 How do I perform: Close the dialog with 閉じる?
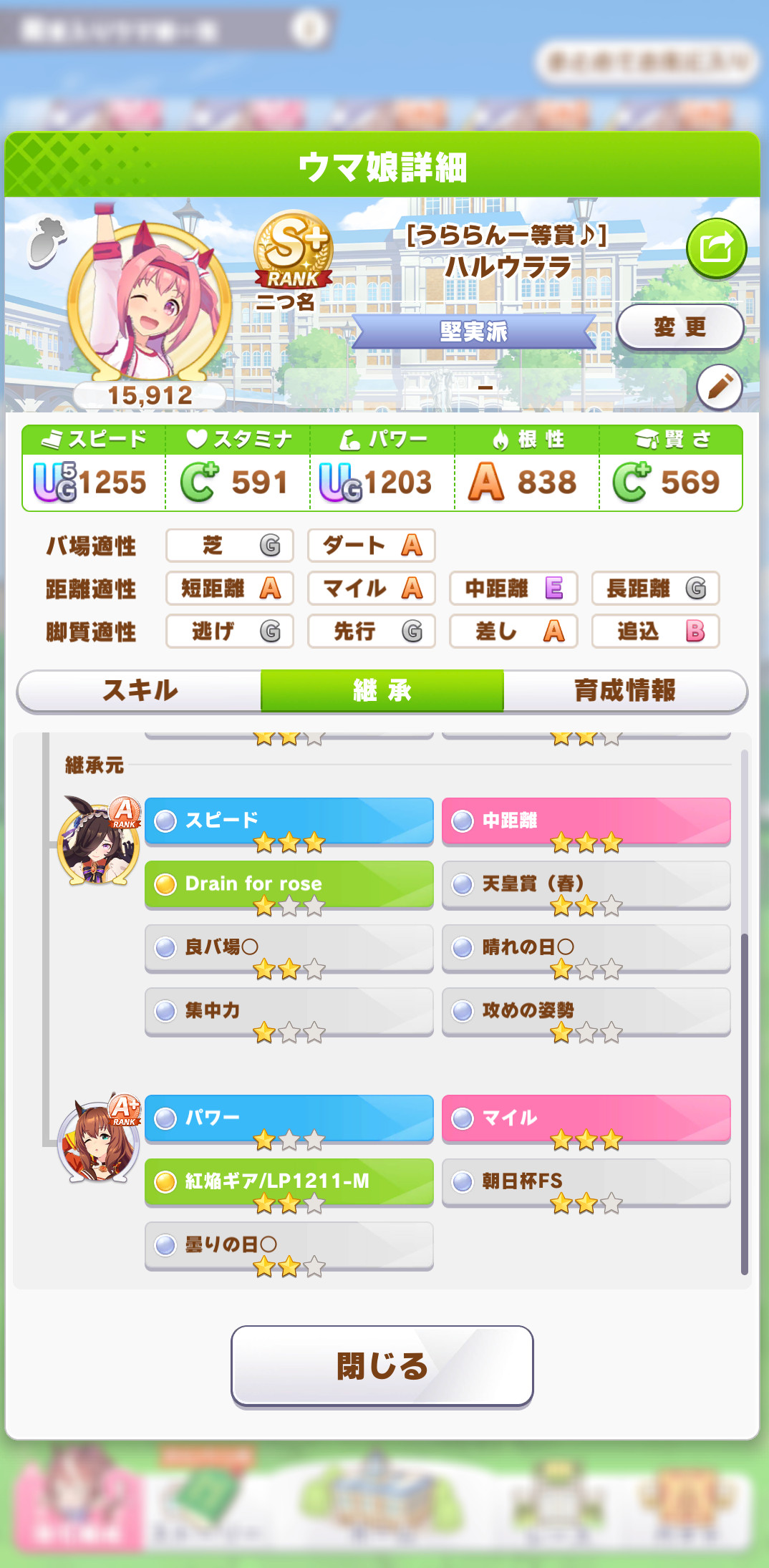coord(382,1365)
